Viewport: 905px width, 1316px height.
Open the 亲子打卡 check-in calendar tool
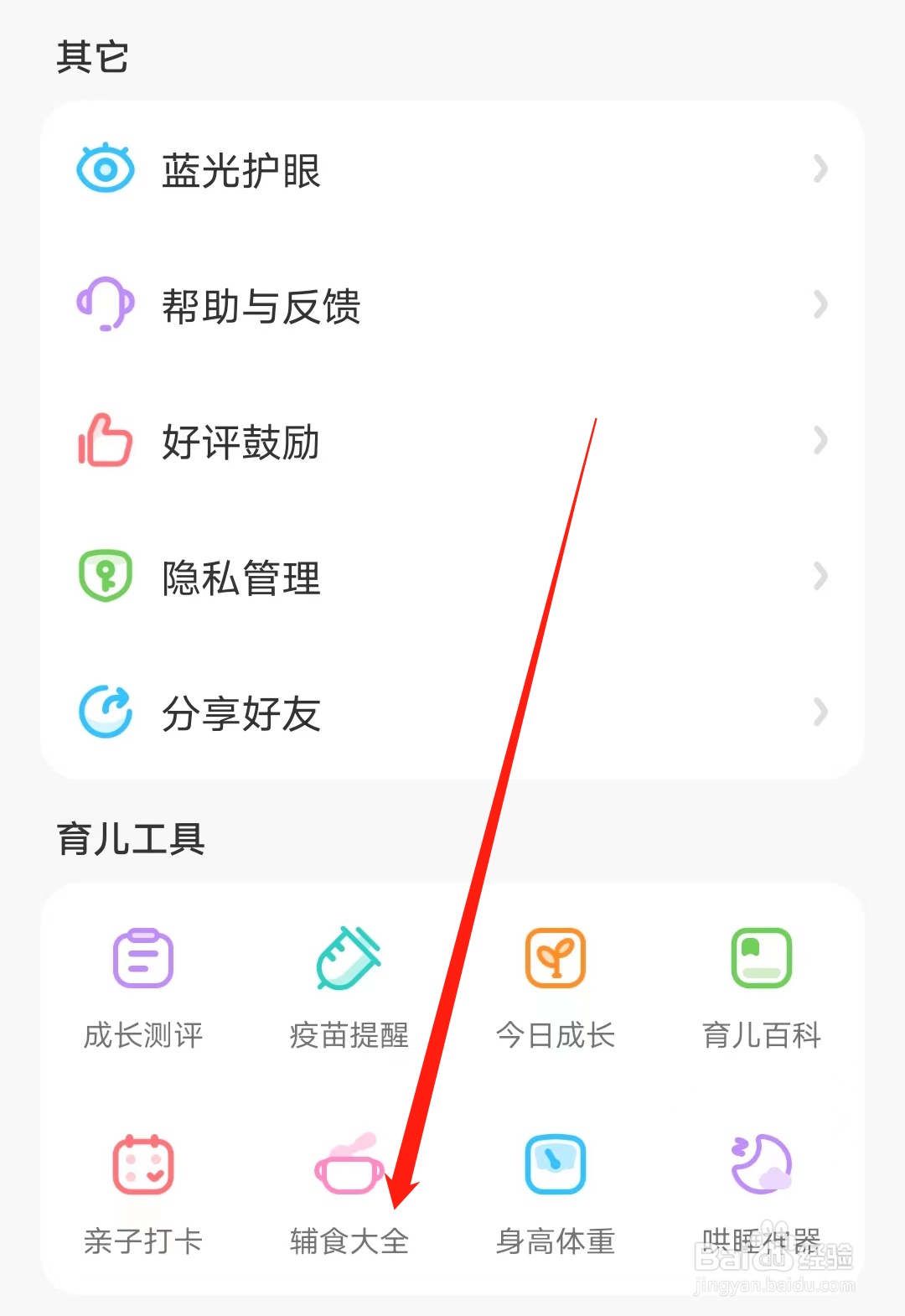pos(142,1190)
